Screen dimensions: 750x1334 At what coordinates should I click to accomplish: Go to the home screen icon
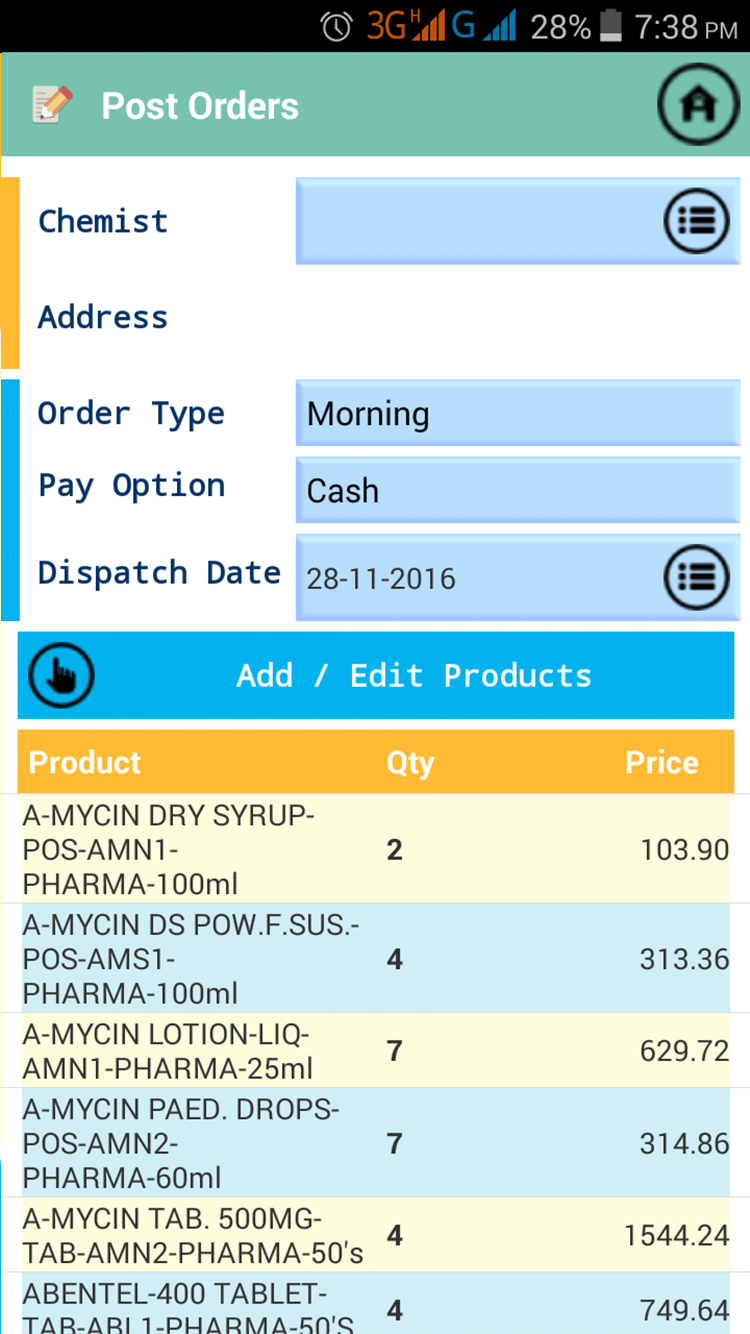(697, 104)
